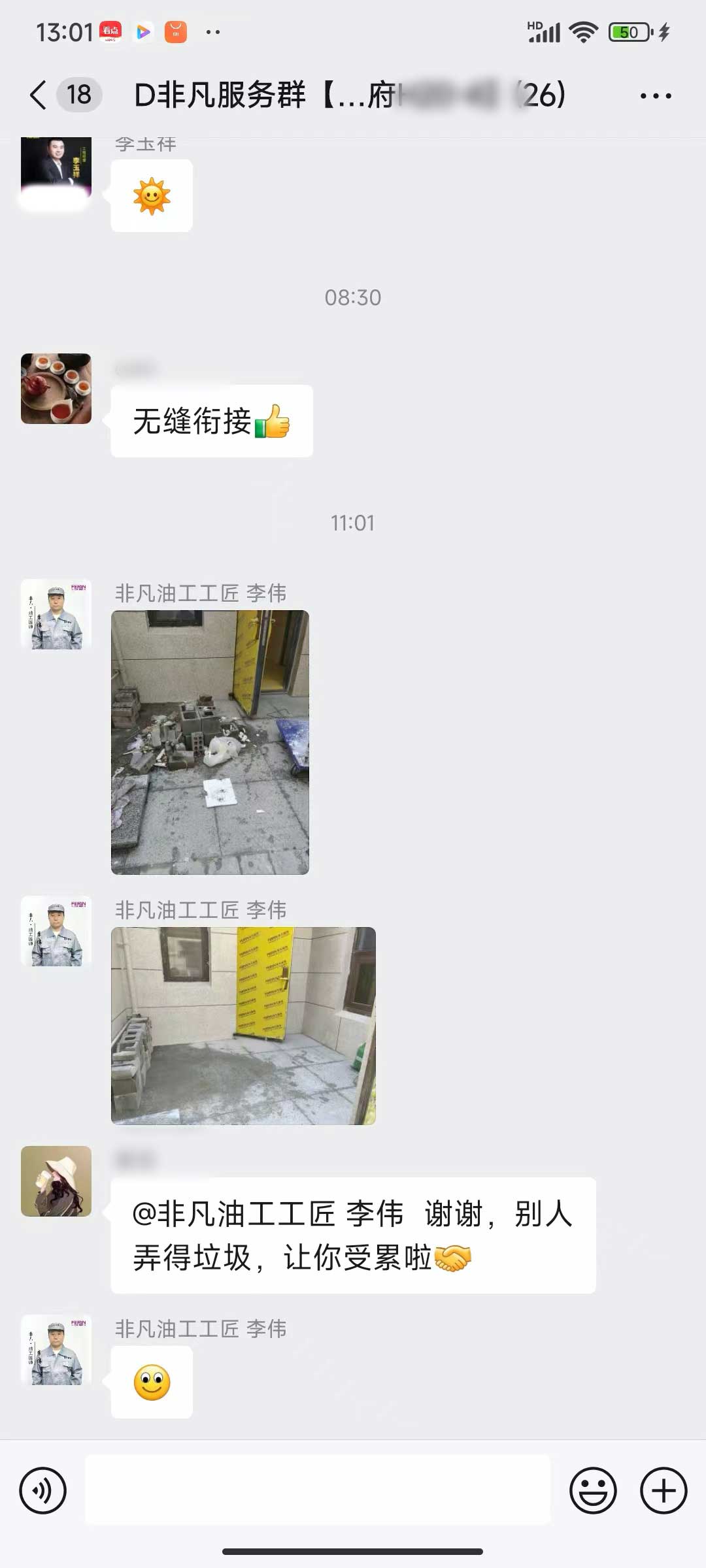Viewport: 706px width, 1568px height.
Task: Open the tea set avatar's profile
Action: tap(56, 389)
